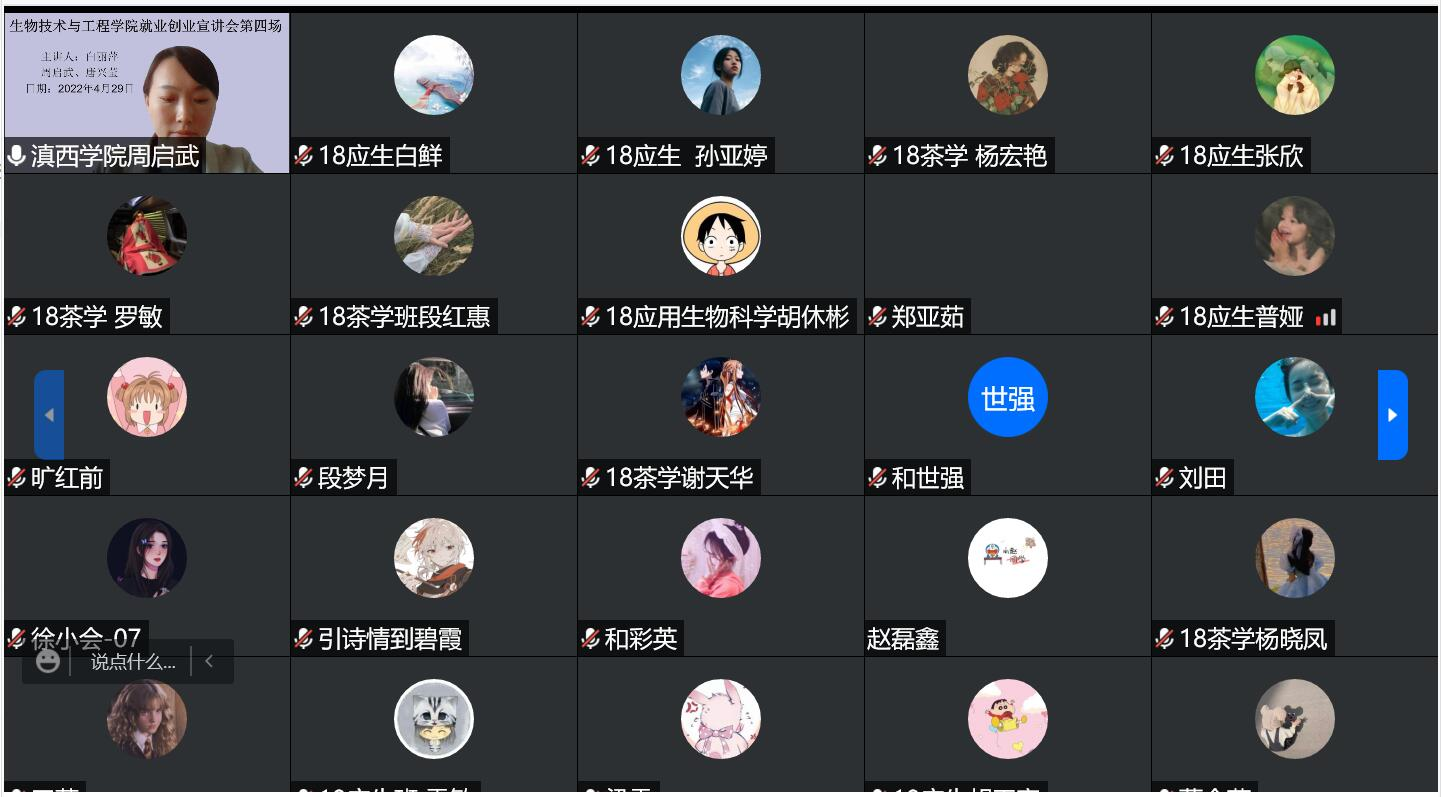
Task: Select participant tile 18茶学 罗敏
Action: 147,253
